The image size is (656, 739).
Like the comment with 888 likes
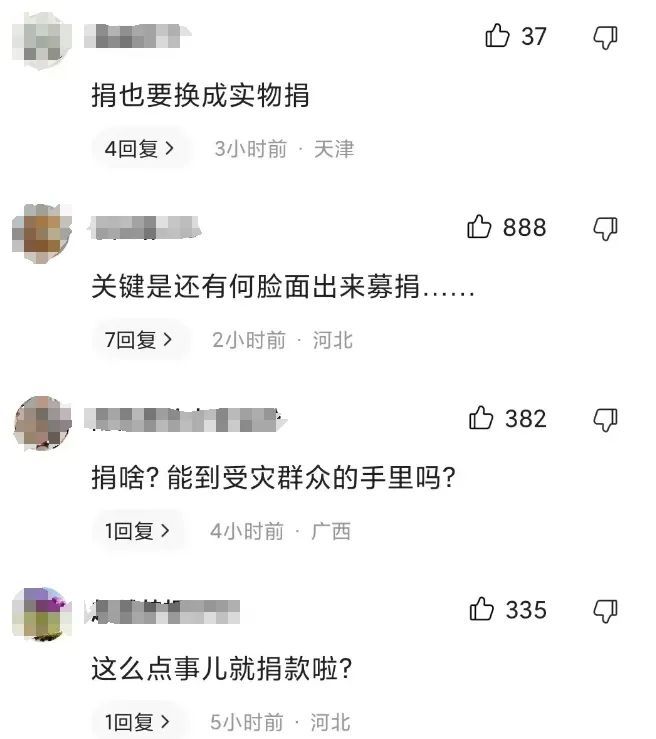[x=480, y=228]
